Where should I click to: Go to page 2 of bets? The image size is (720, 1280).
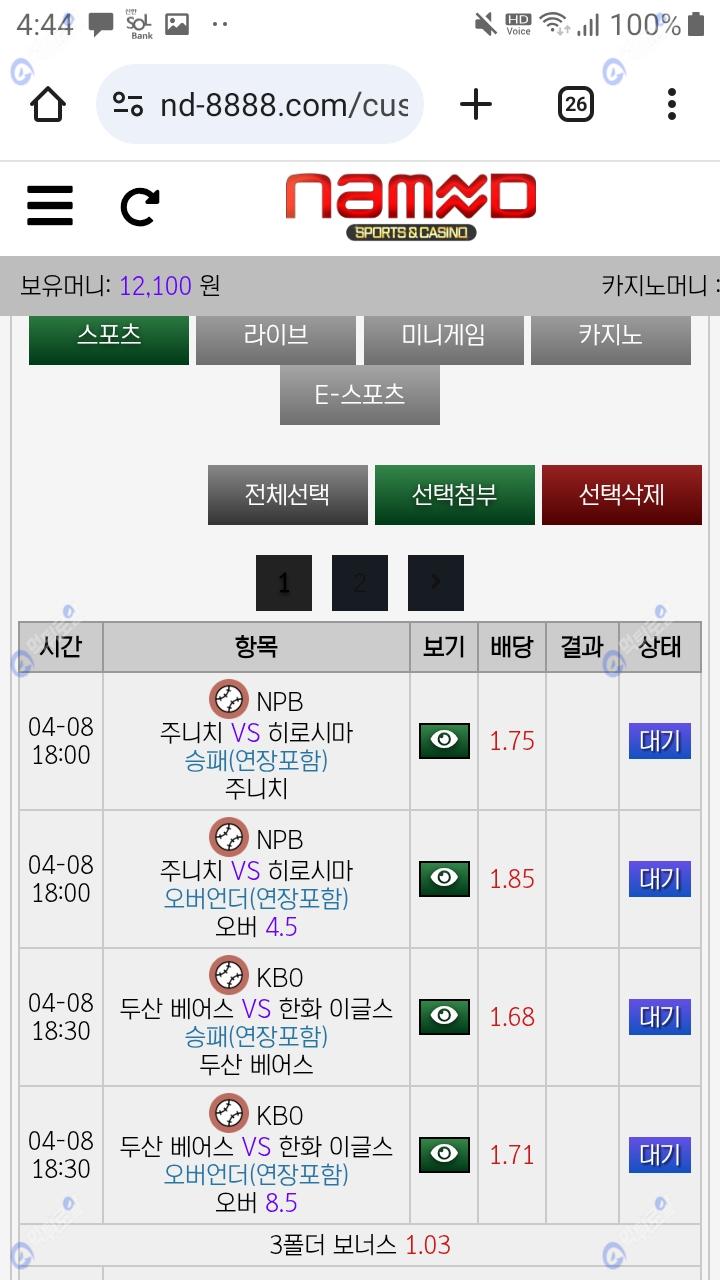359,583
